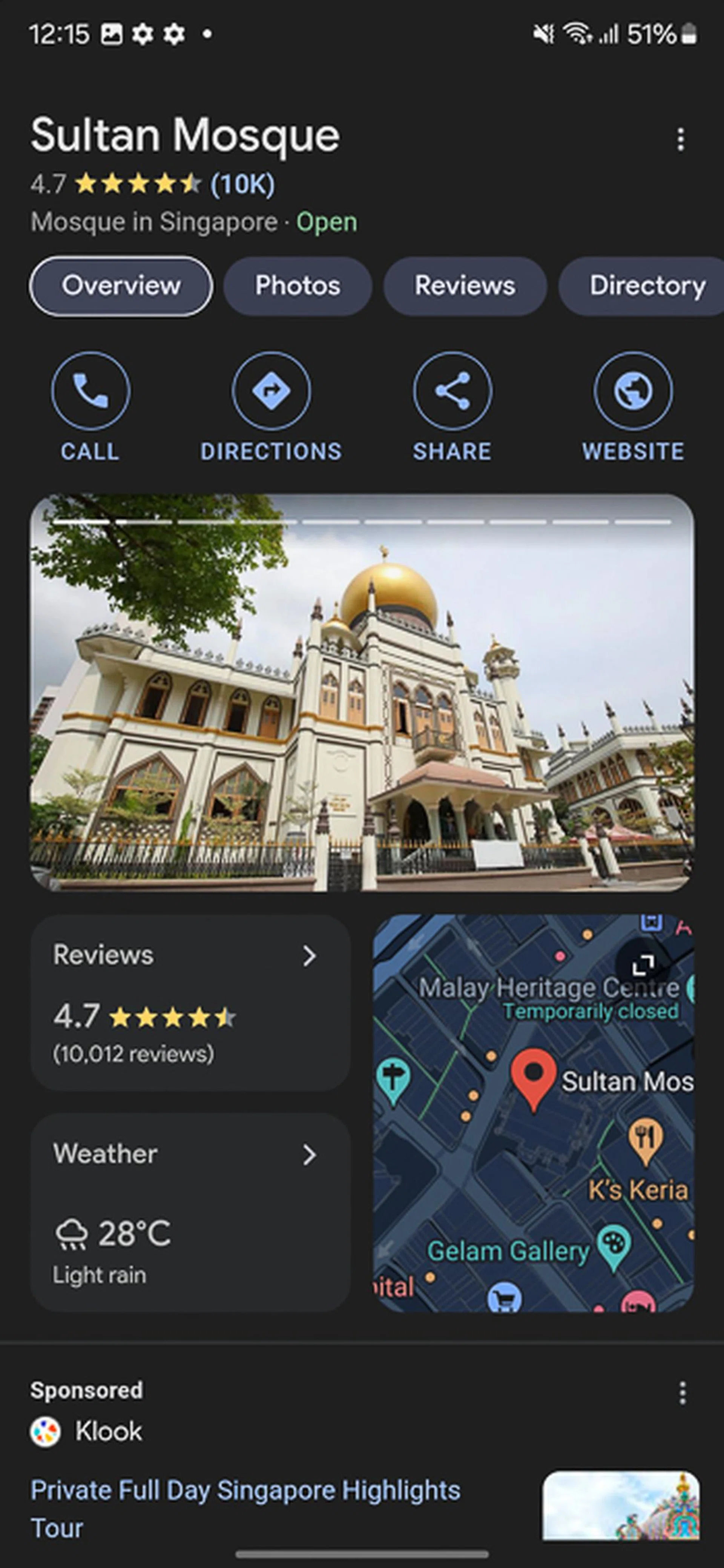The image size is (724, 1568).
Task: Open the 10K ratings link
Action: [x=242, y=184]
